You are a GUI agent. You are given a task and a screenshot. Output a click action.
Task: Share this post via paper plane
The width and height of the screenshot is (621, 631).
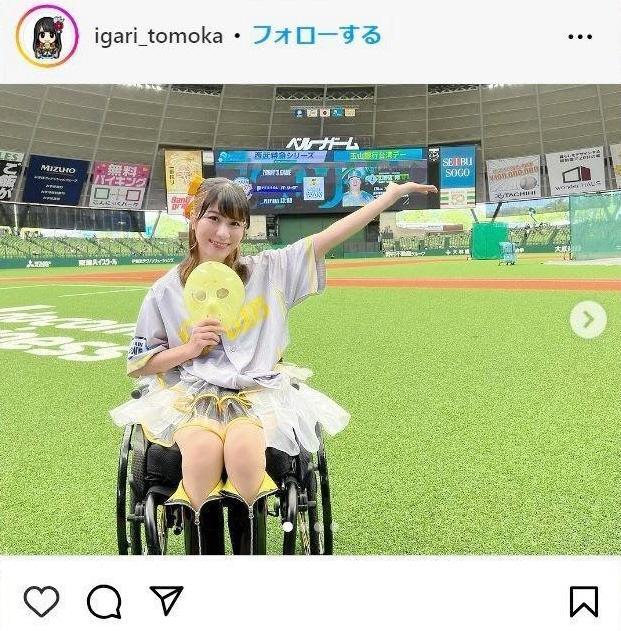click(x=166, y=600)
